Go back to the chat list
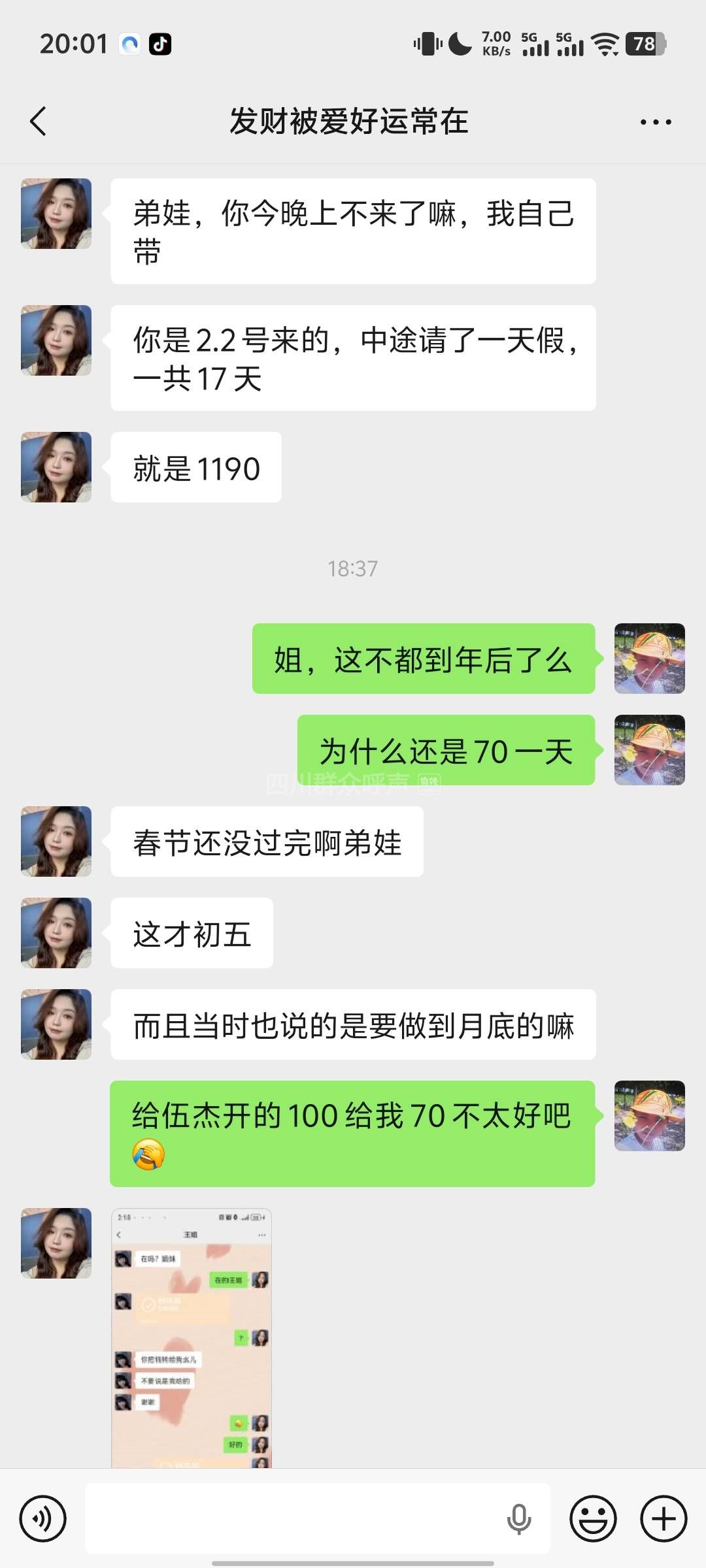Screen dimensions: 706x1568 [x=39, y=122]
